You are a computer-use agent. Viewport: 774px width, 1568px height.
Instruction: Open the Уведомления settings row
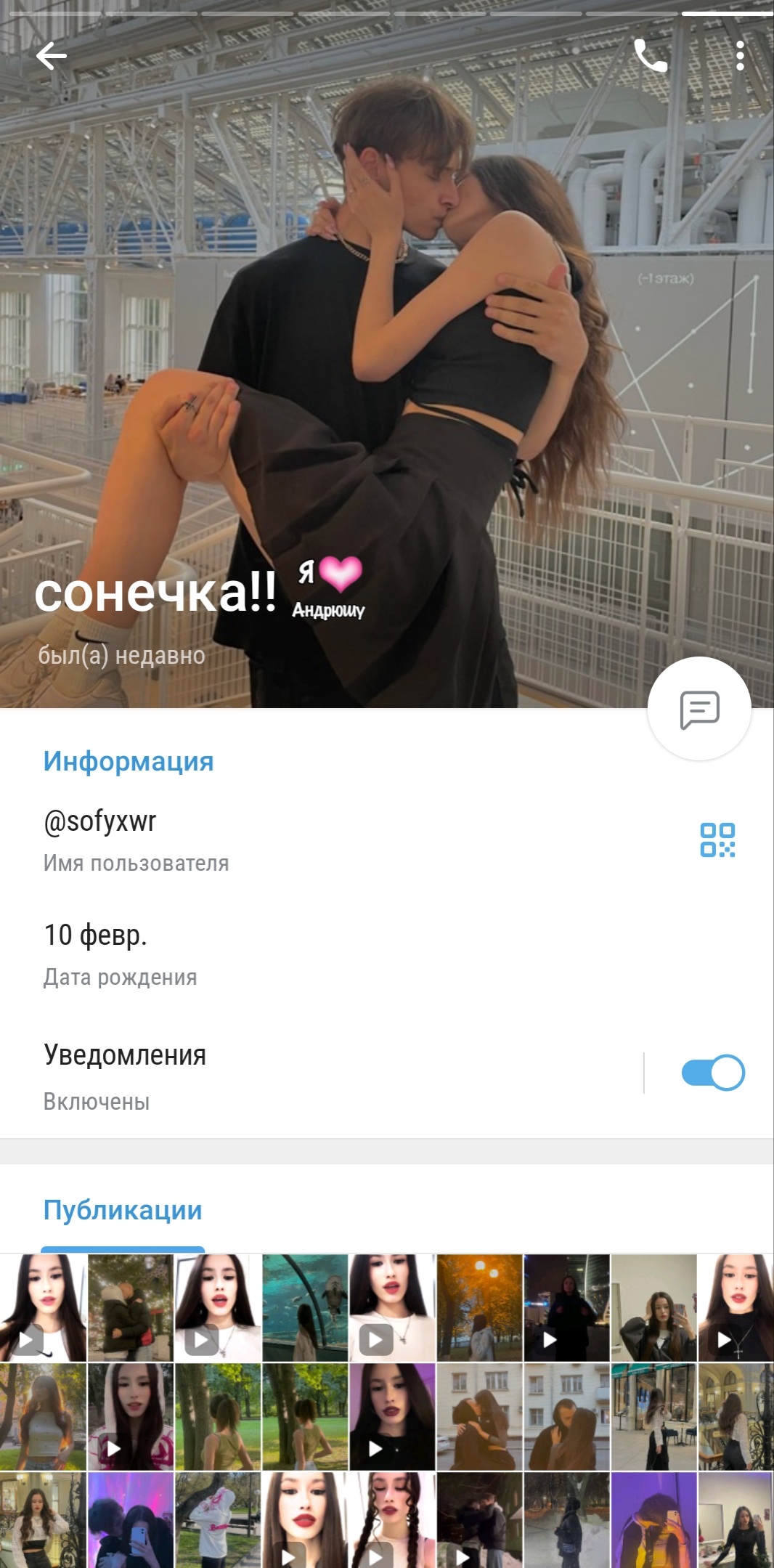[290, 1076]
